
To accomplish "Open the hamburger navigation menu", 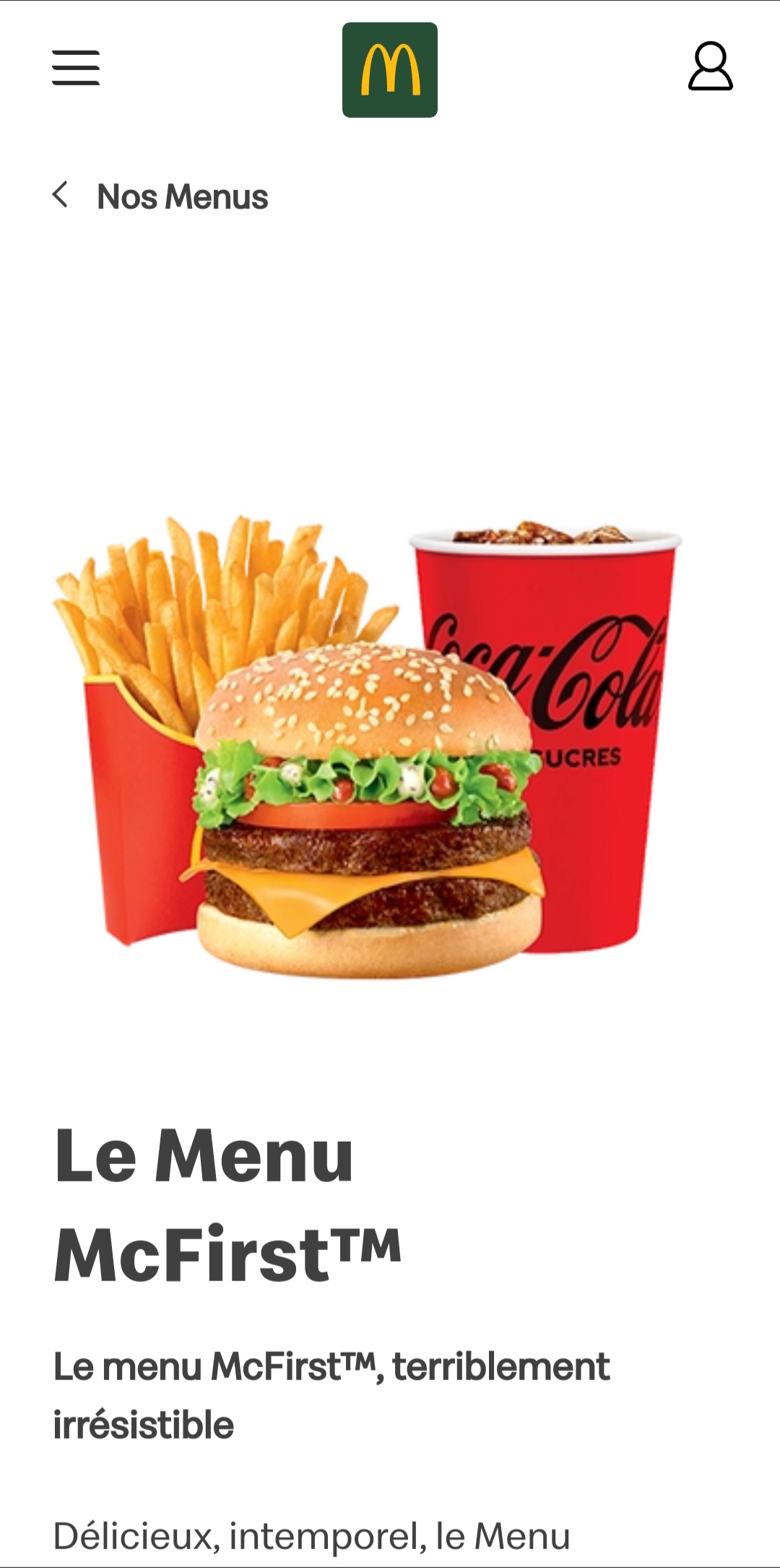I will click(76, 68).
